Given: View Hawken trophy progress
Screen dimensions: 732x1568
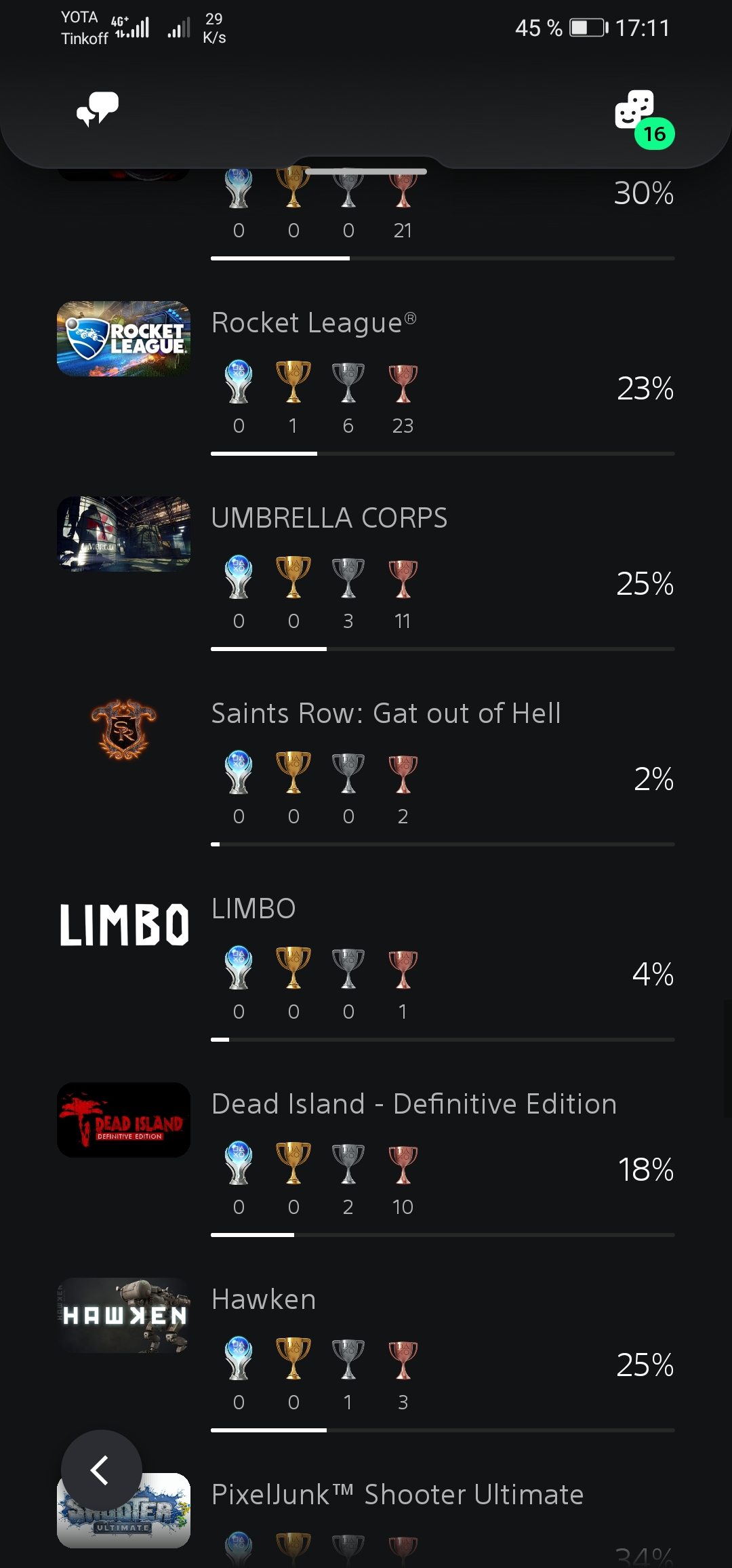Looking at the screenshot, I should pyautogui.click(x=366, y=1354).
